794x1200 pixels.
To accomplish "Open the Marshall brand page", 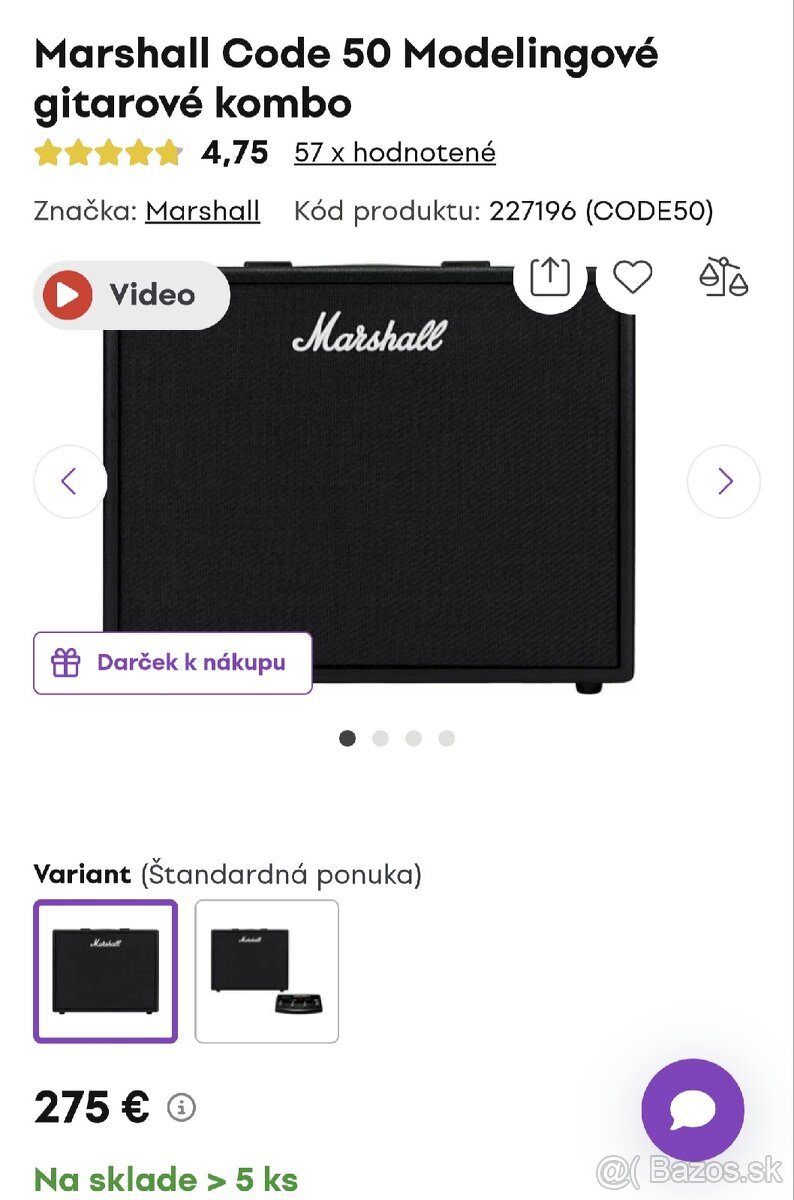I will click(202, 211).
